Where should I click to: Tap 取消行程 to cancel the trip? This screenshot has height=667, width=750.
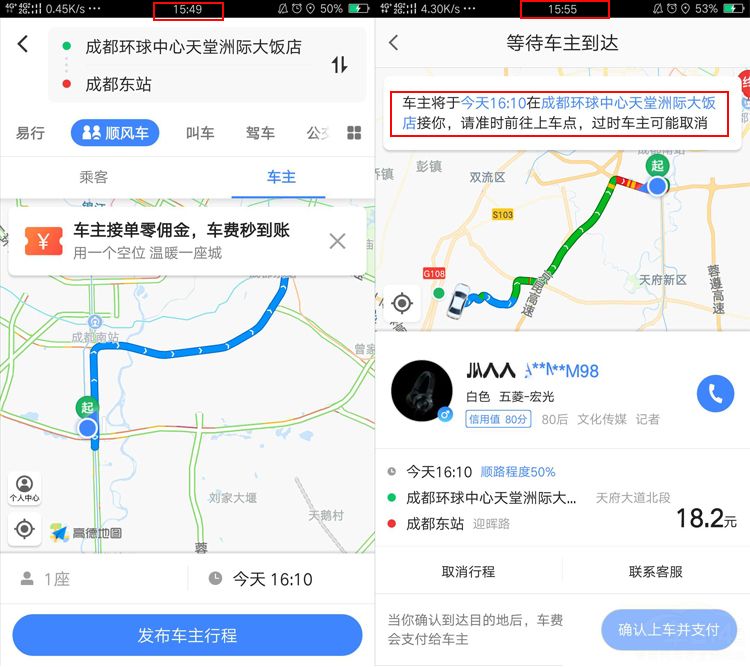pyautogui.click(x=468, y=572)
